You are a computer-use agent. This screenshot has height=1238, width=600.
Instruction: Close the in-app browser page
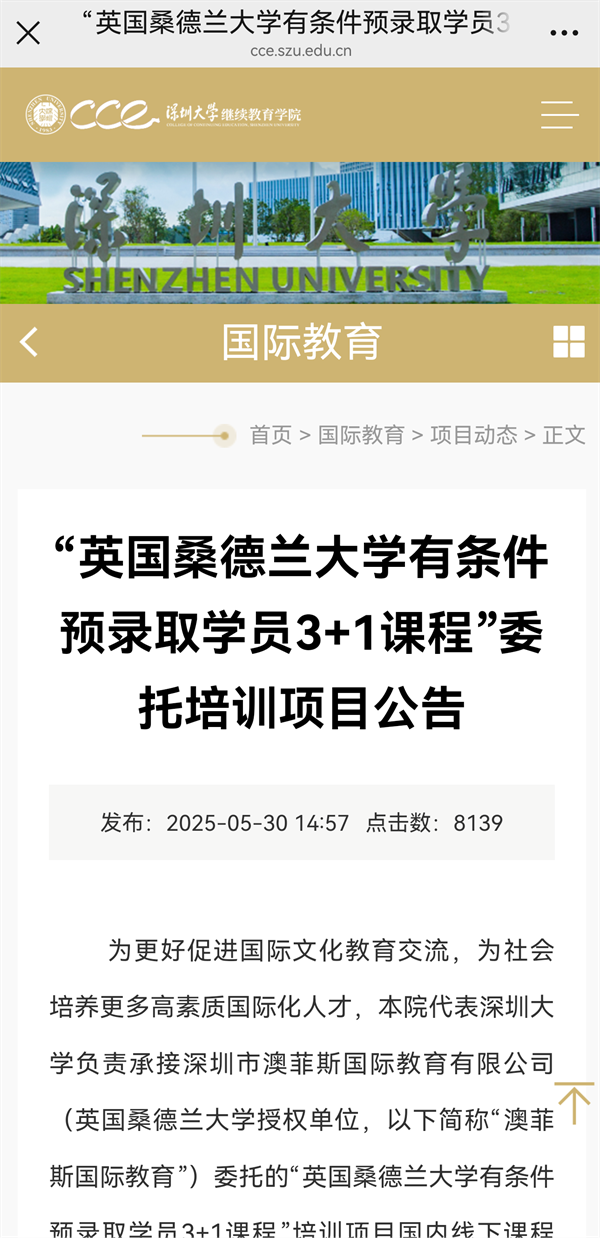29,33
